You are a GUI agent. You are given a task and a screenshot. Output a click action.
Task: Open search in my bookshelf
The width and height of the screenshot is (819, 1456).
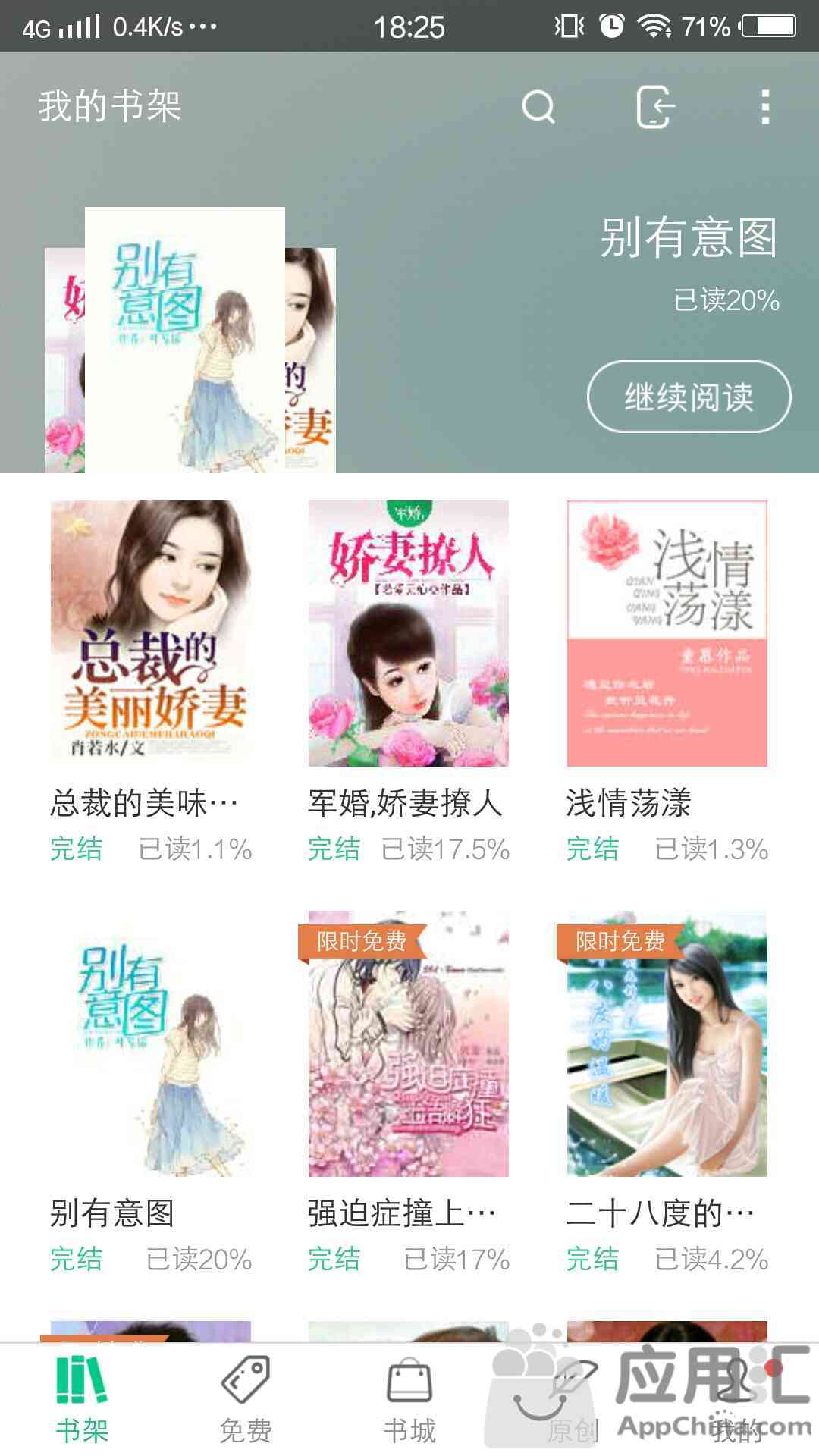click(538, 107)
